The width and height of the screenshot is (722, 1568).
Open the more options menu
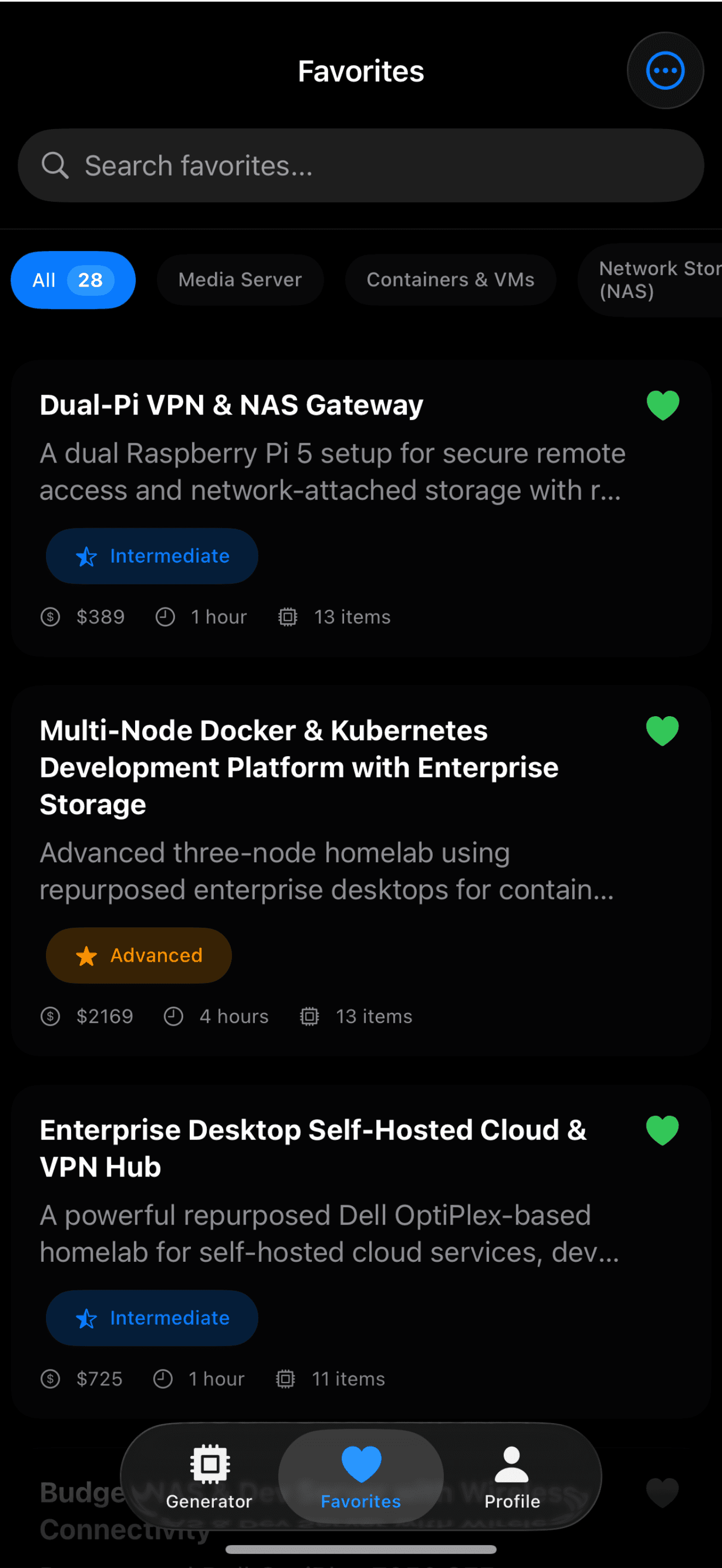[665, 71]
